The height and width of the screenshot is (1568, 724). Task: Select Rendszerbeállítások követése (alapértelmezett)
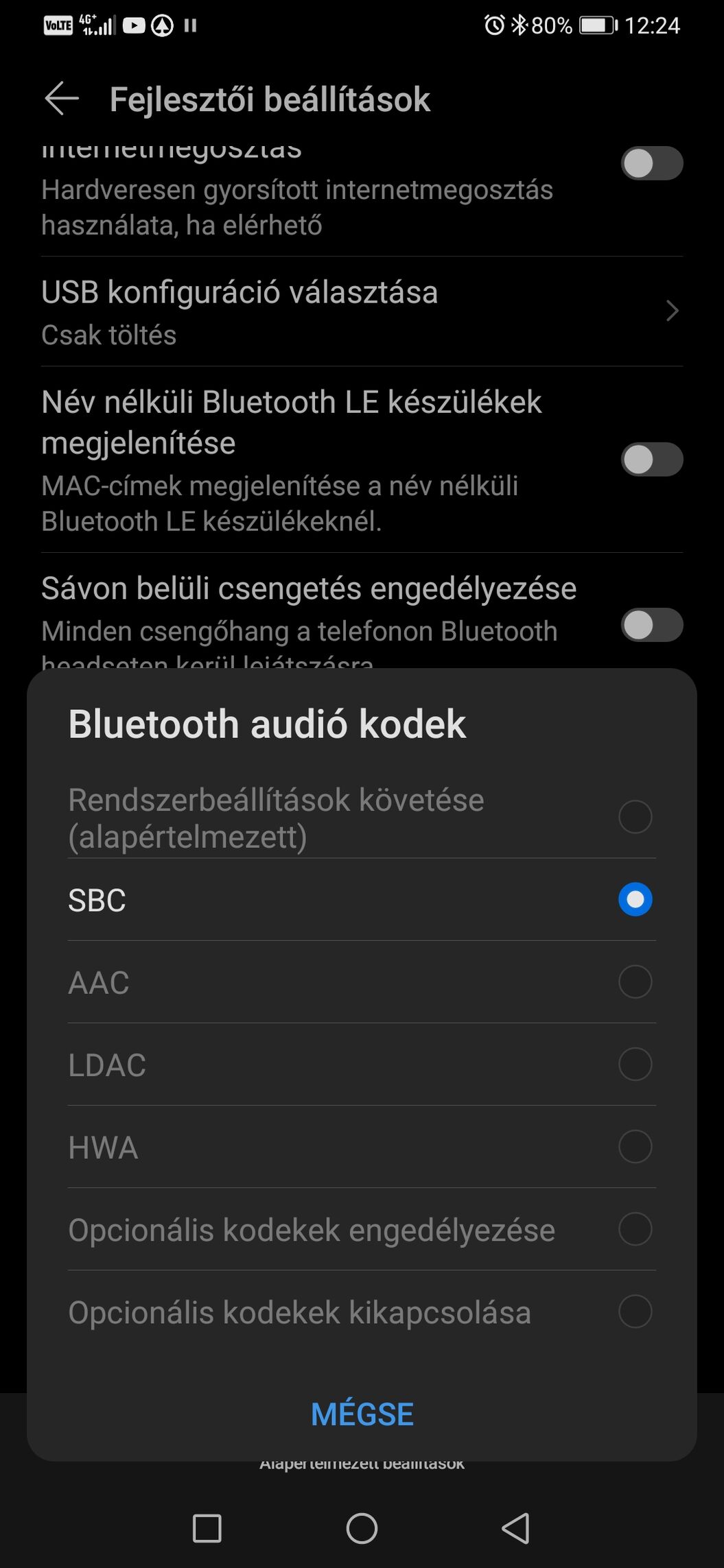click(x=362, y=817)
